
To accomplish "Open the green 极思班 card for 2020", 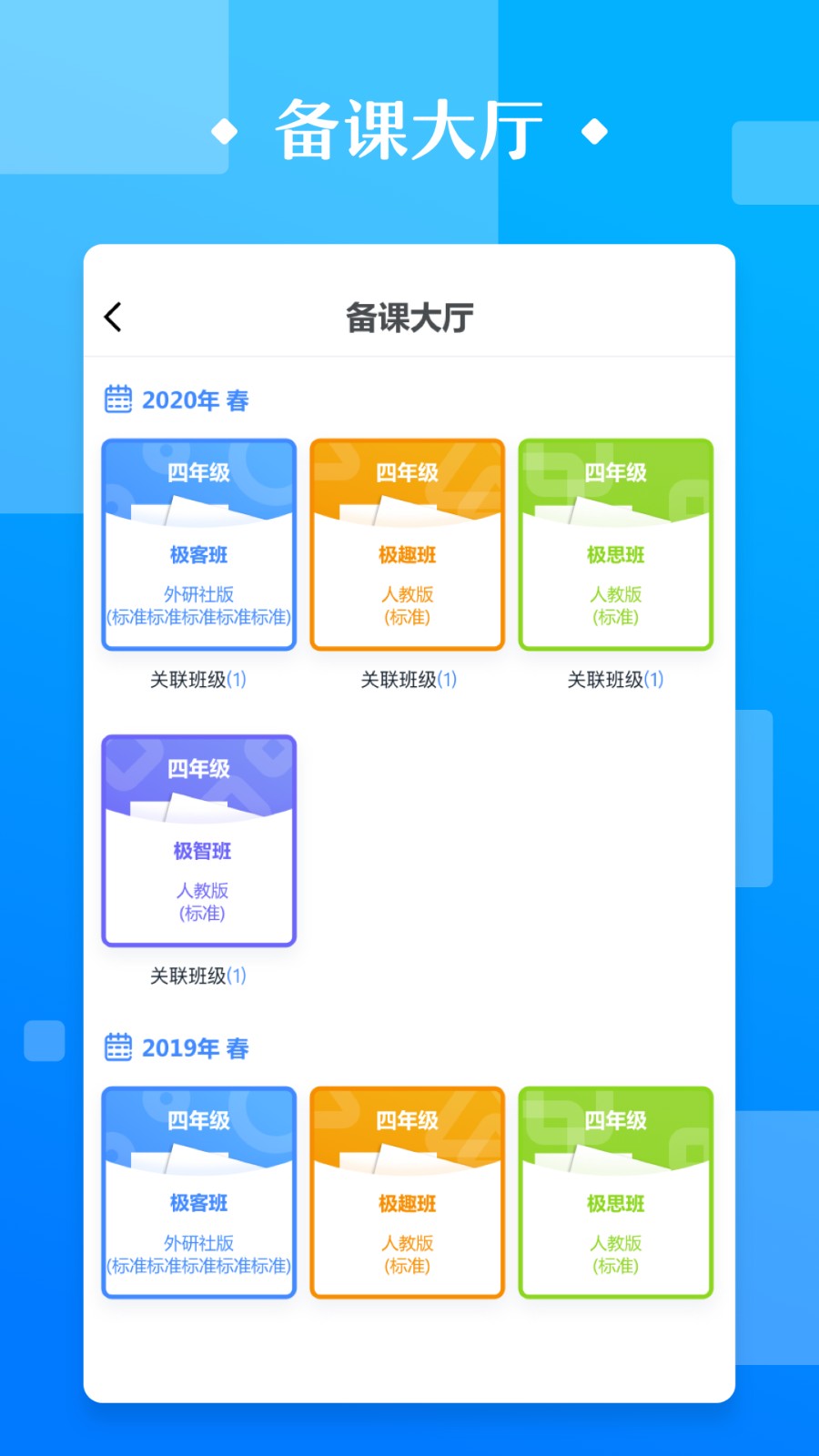I will pyautogui.click(x=615, y=544).
